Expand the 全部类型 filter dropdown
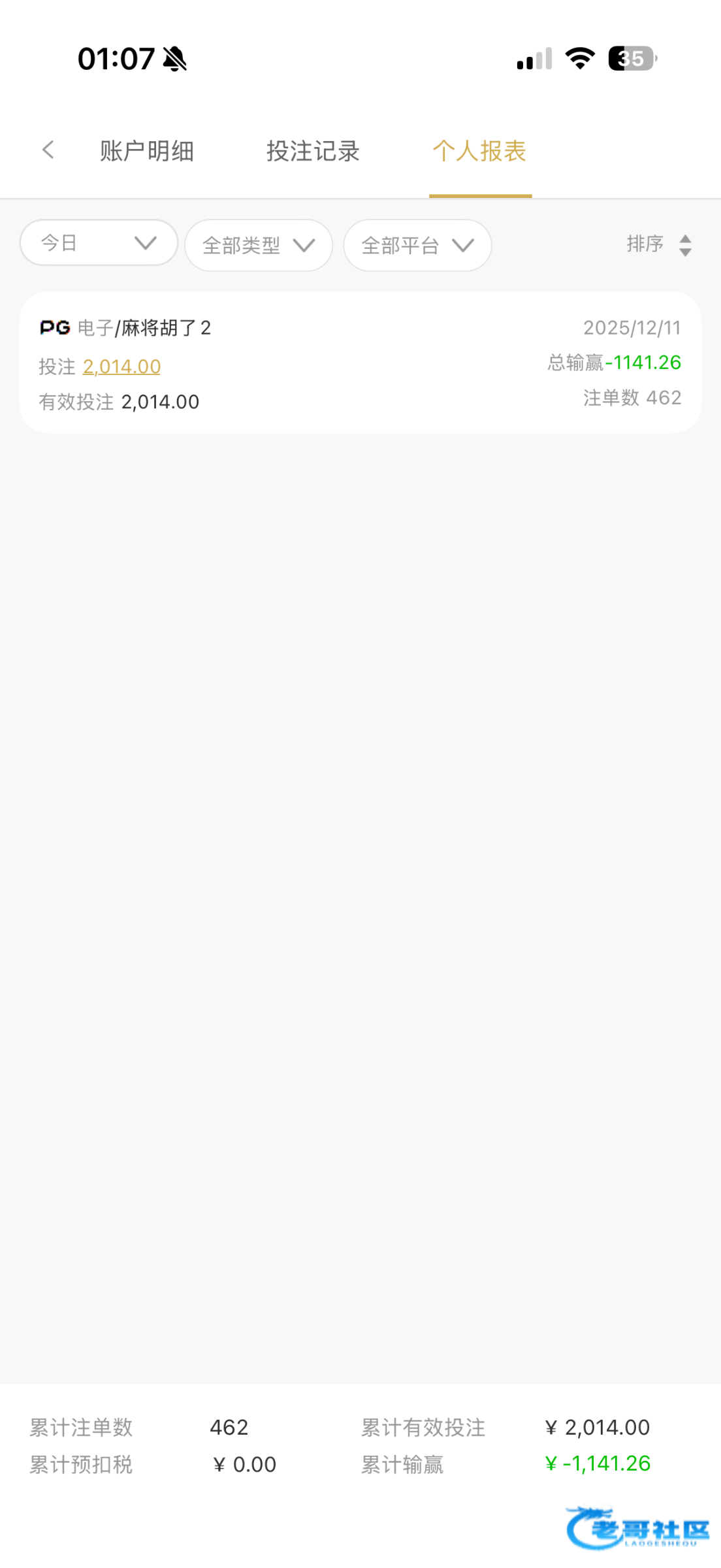Image resolution: width=721 pixels, height=1568 pixels. (259, 246)
